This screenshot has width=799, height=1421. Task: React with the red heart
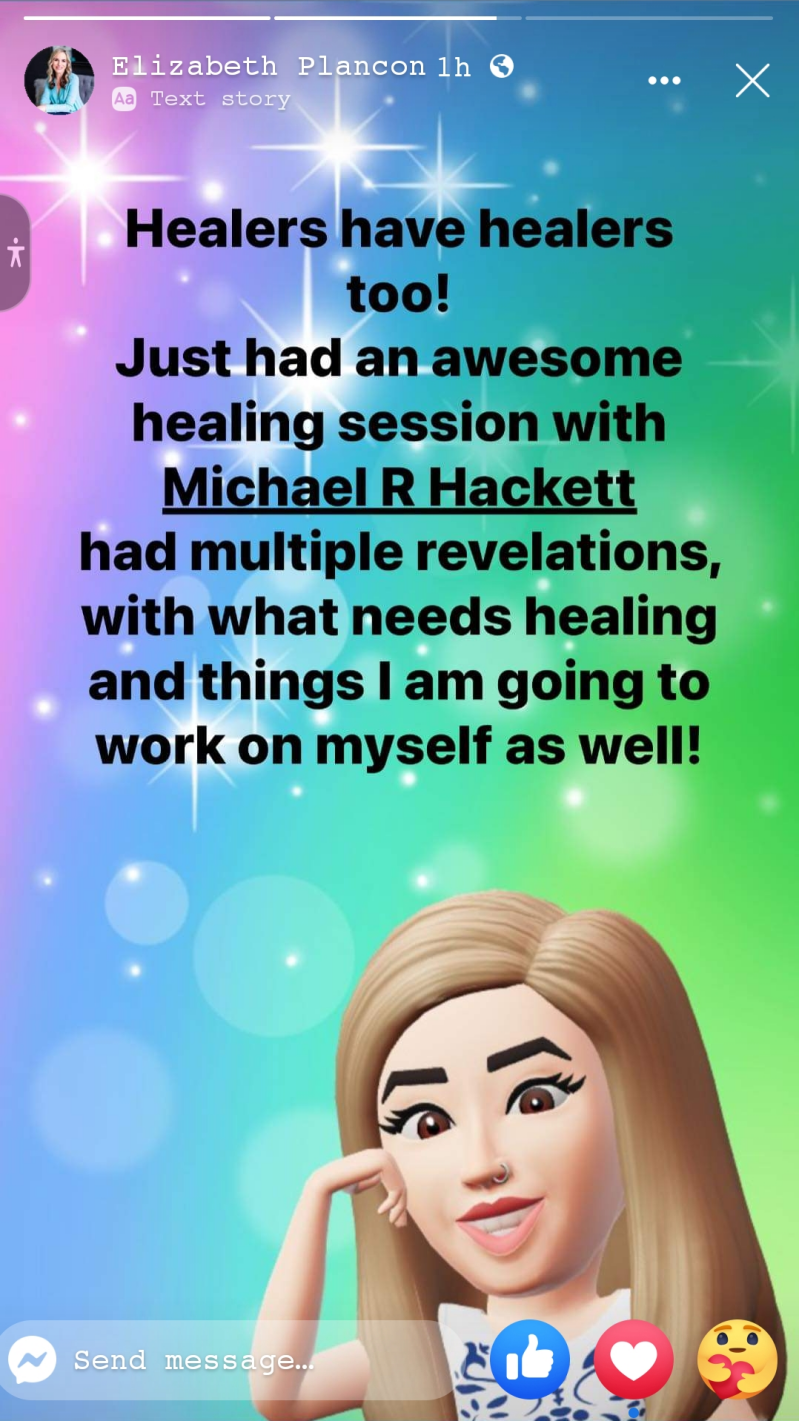[633, 1359]
